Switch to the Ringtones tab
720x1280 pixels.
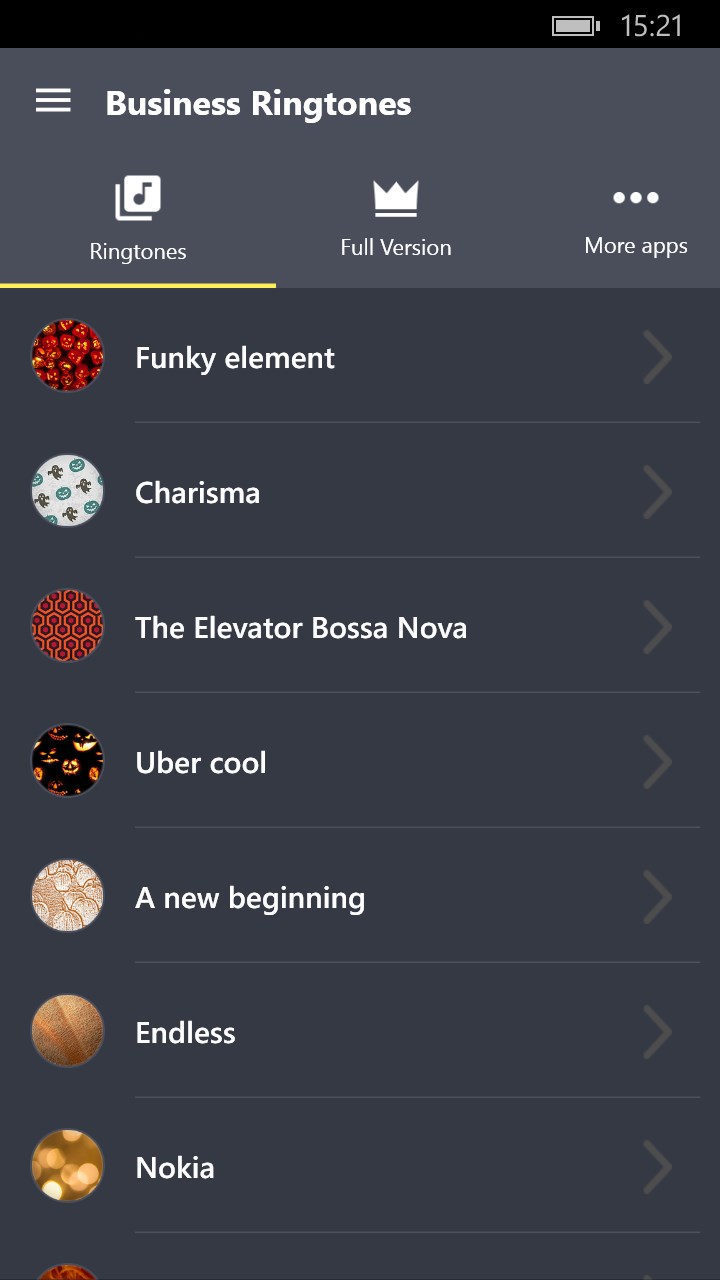tap(138, 220)
